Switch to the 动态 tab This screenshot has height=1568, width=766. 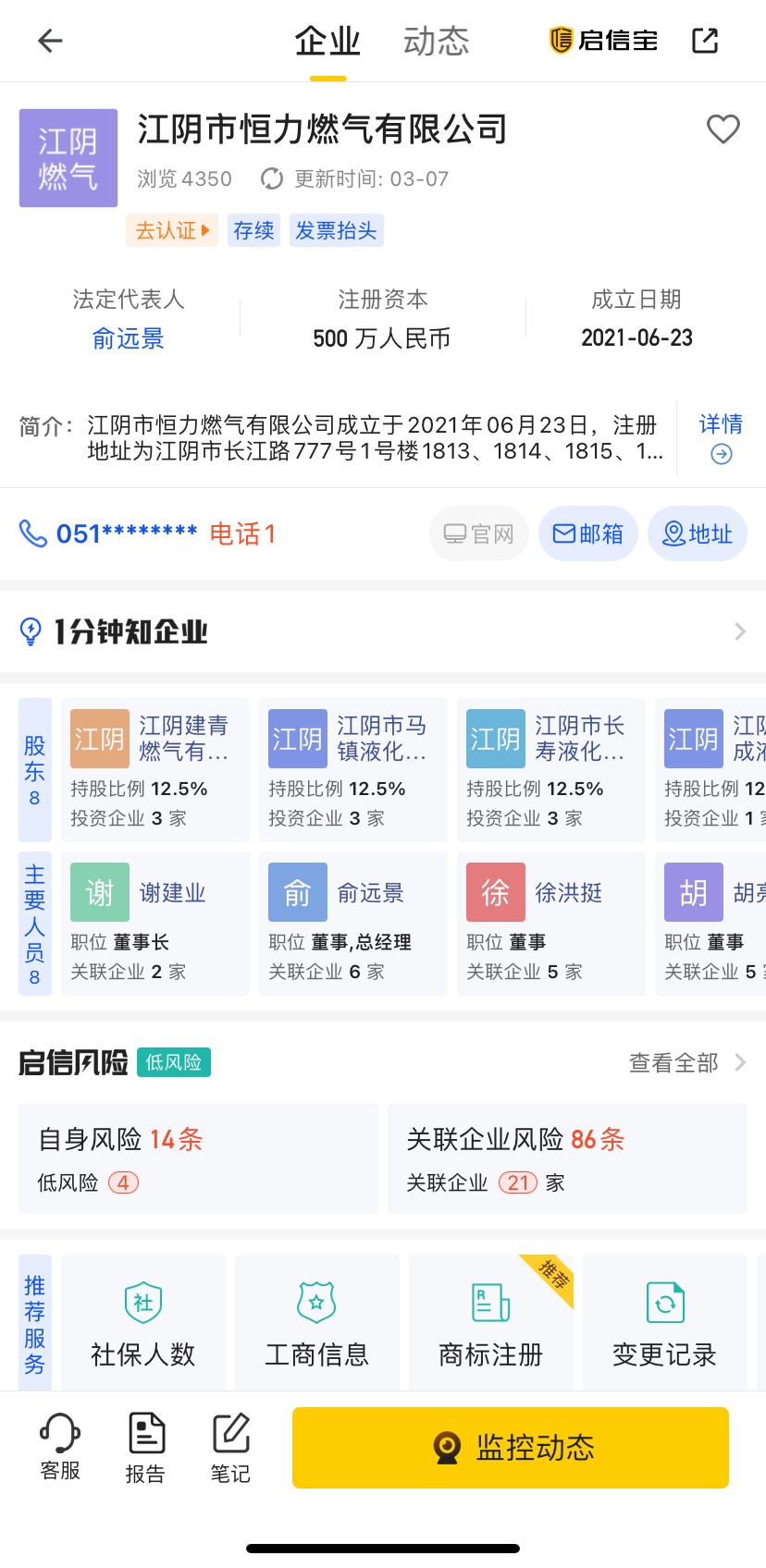click(x=436, y=42)
